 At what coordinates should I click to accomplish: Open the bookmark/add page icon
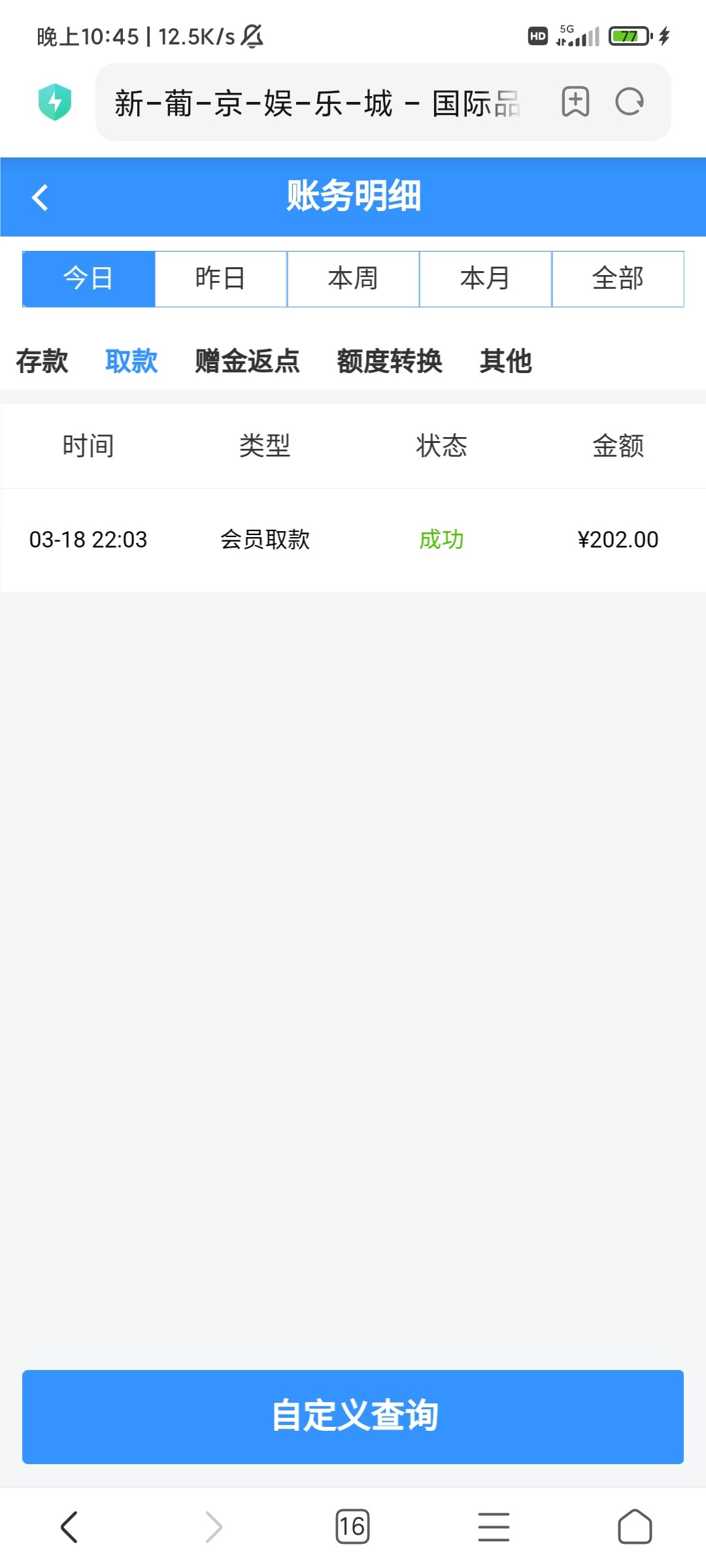[x=574, y=102]
